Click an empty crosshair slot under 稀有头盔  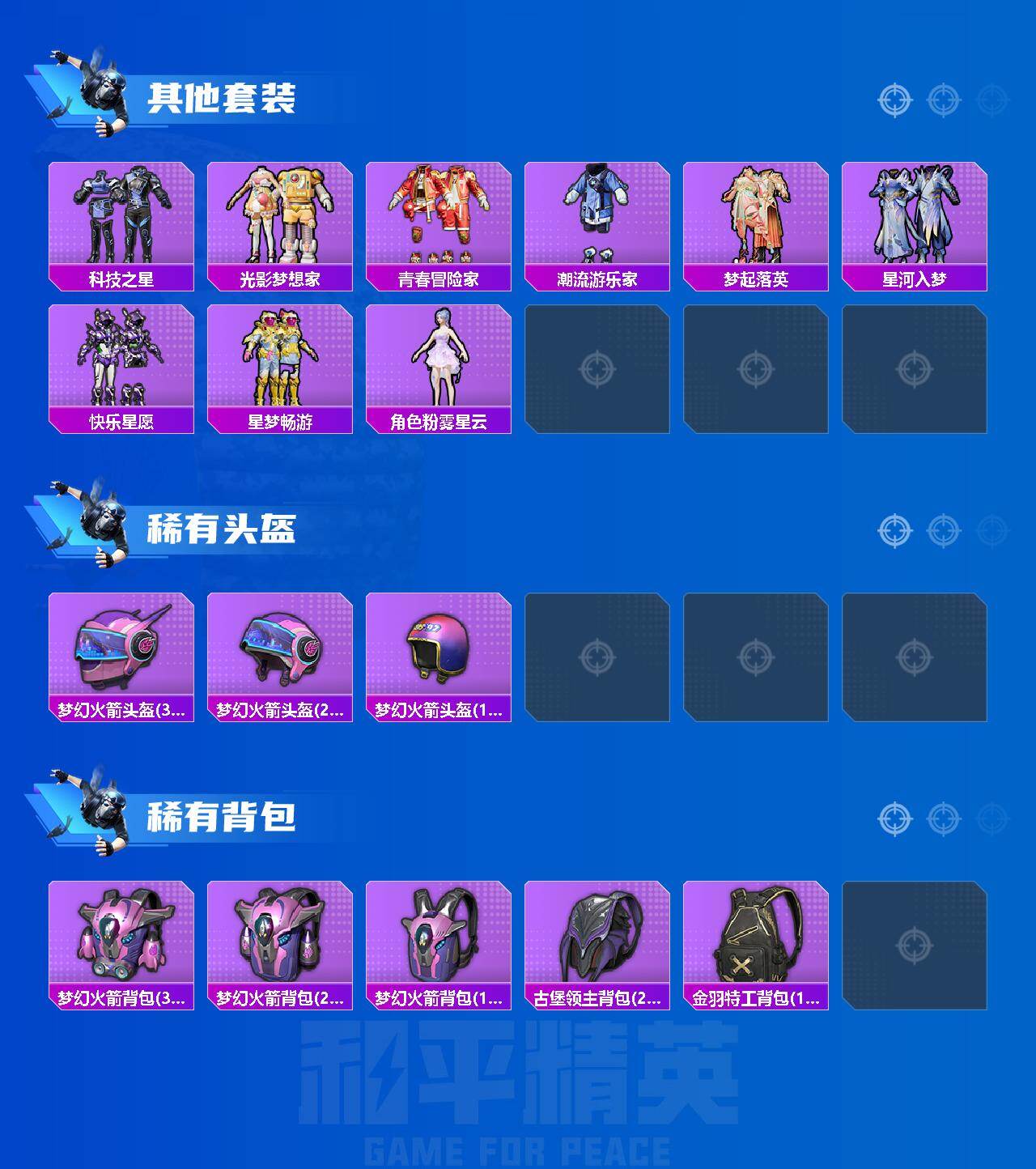[x=597, y=656]
